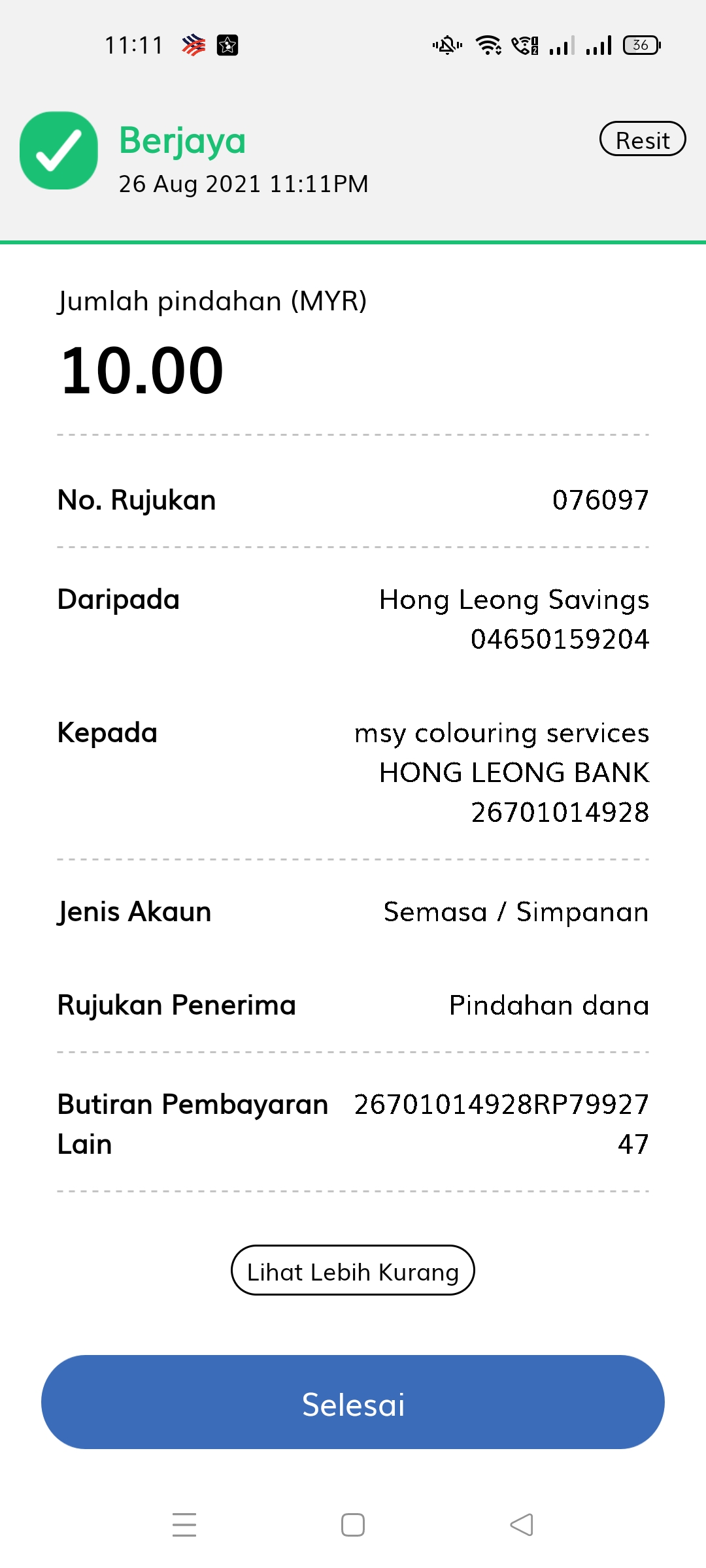Tap the Selesai button to finish
The width and height of the screenshot is (706, 1568).
(x=353, y=1402)
